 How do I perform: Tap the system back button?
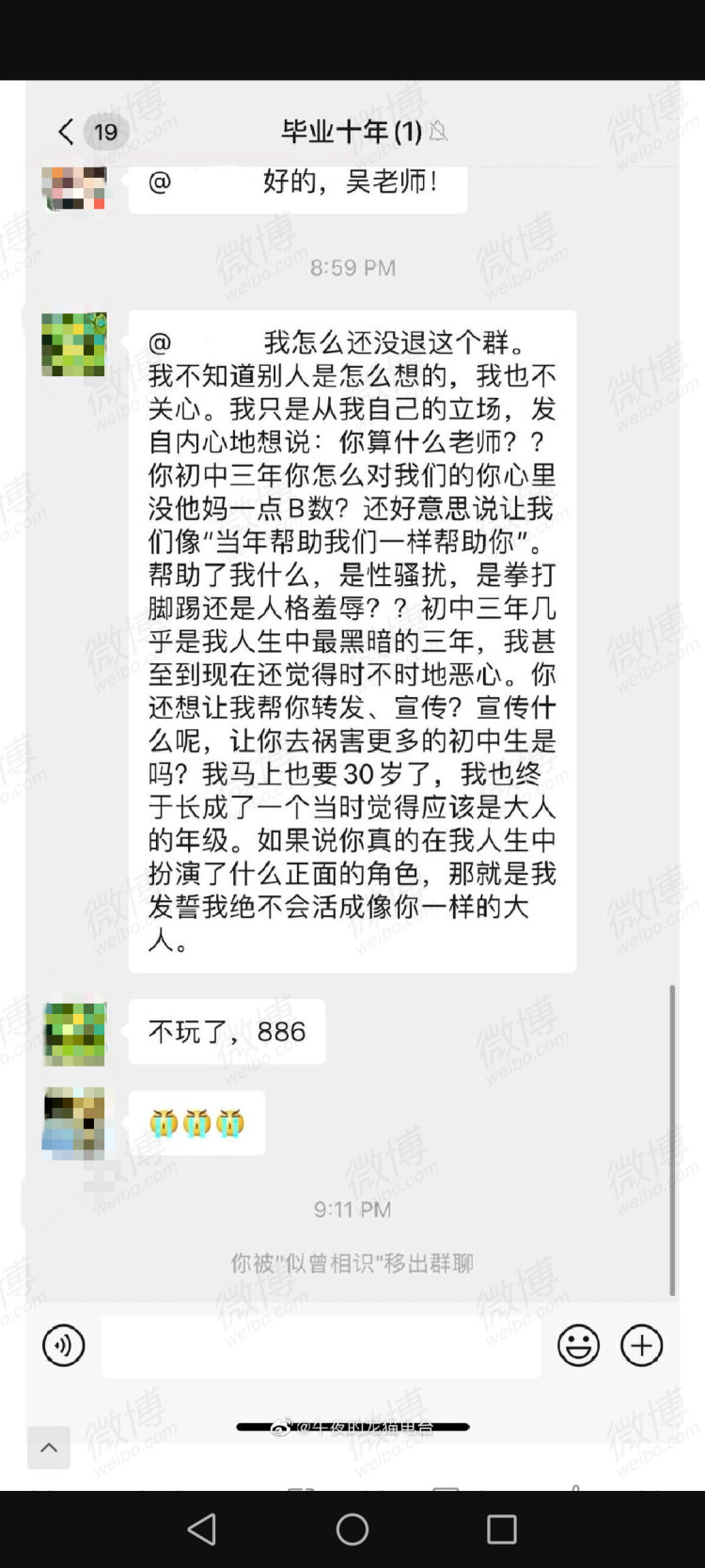tap(202, 1529)
